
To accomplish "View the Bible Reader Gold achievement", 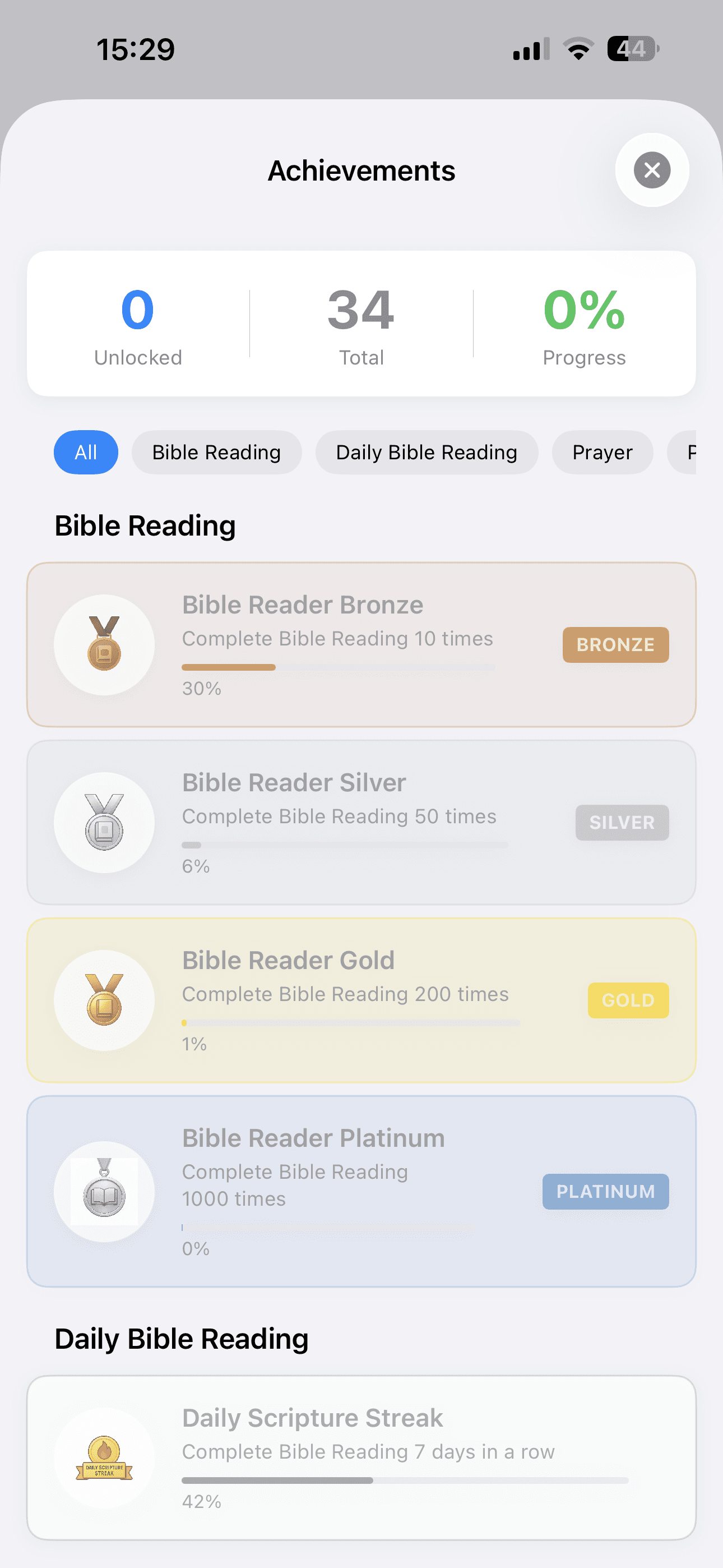I will click(x=361, y=1000).
